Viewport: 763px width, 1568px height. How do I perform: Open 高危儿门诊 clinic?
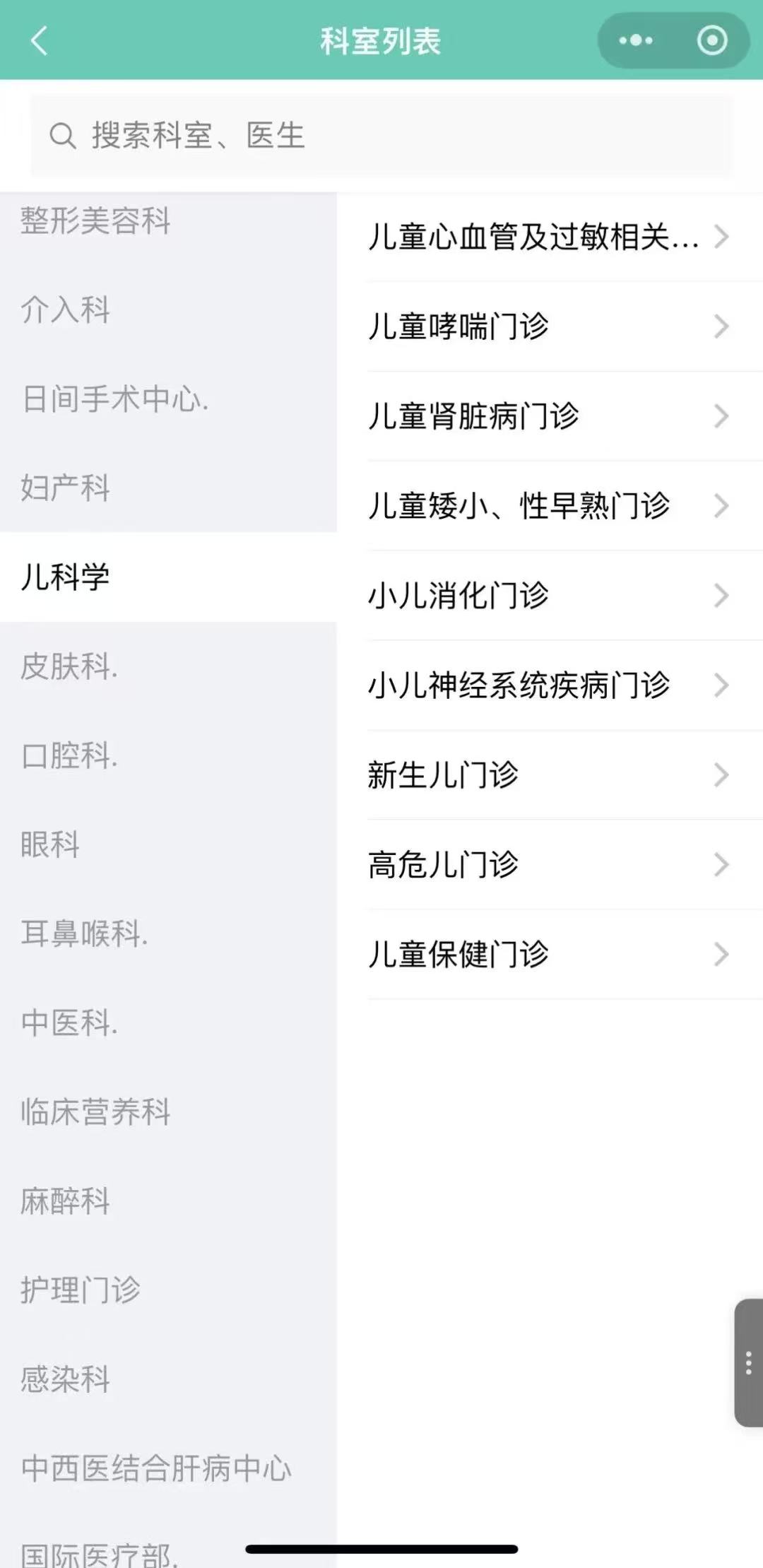[548, 865]
